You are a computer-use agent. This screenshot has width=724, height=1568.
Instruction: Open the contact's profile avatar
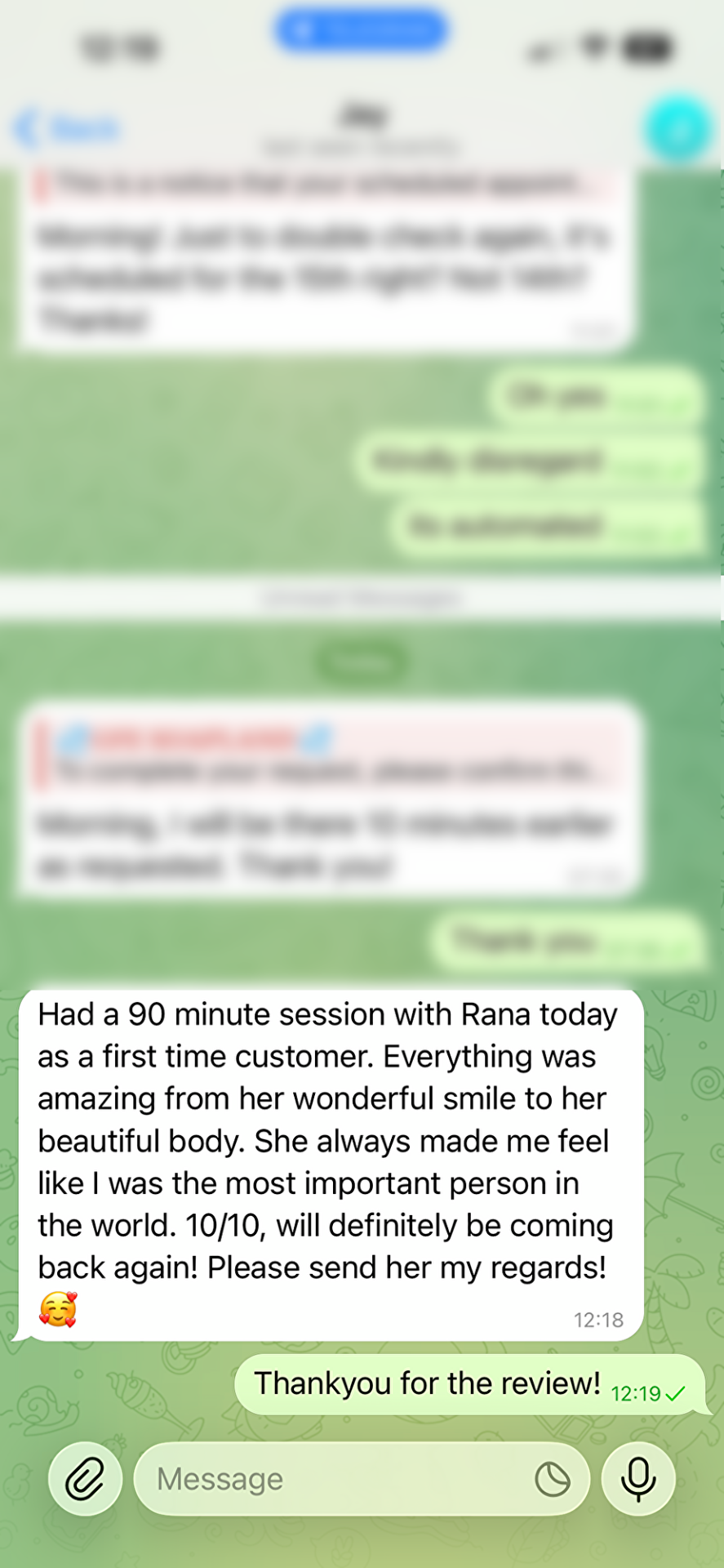click(677, 129)
